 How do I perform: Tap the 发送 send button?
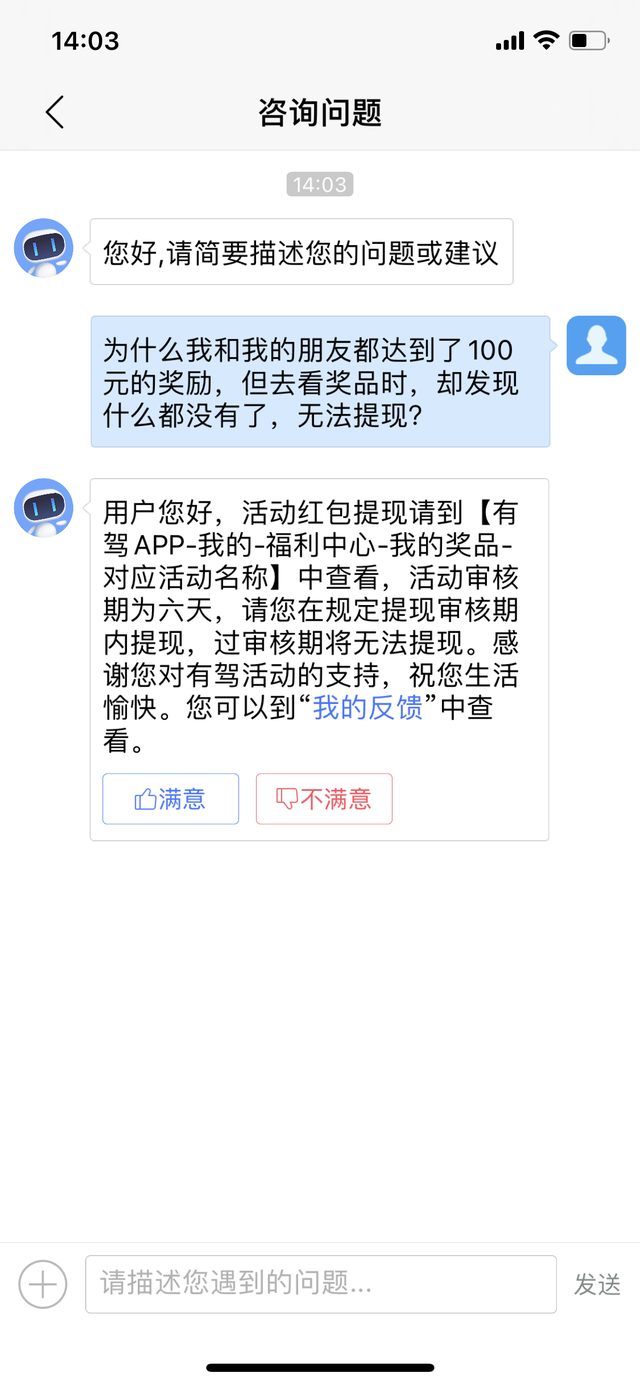click(597, 1284)
